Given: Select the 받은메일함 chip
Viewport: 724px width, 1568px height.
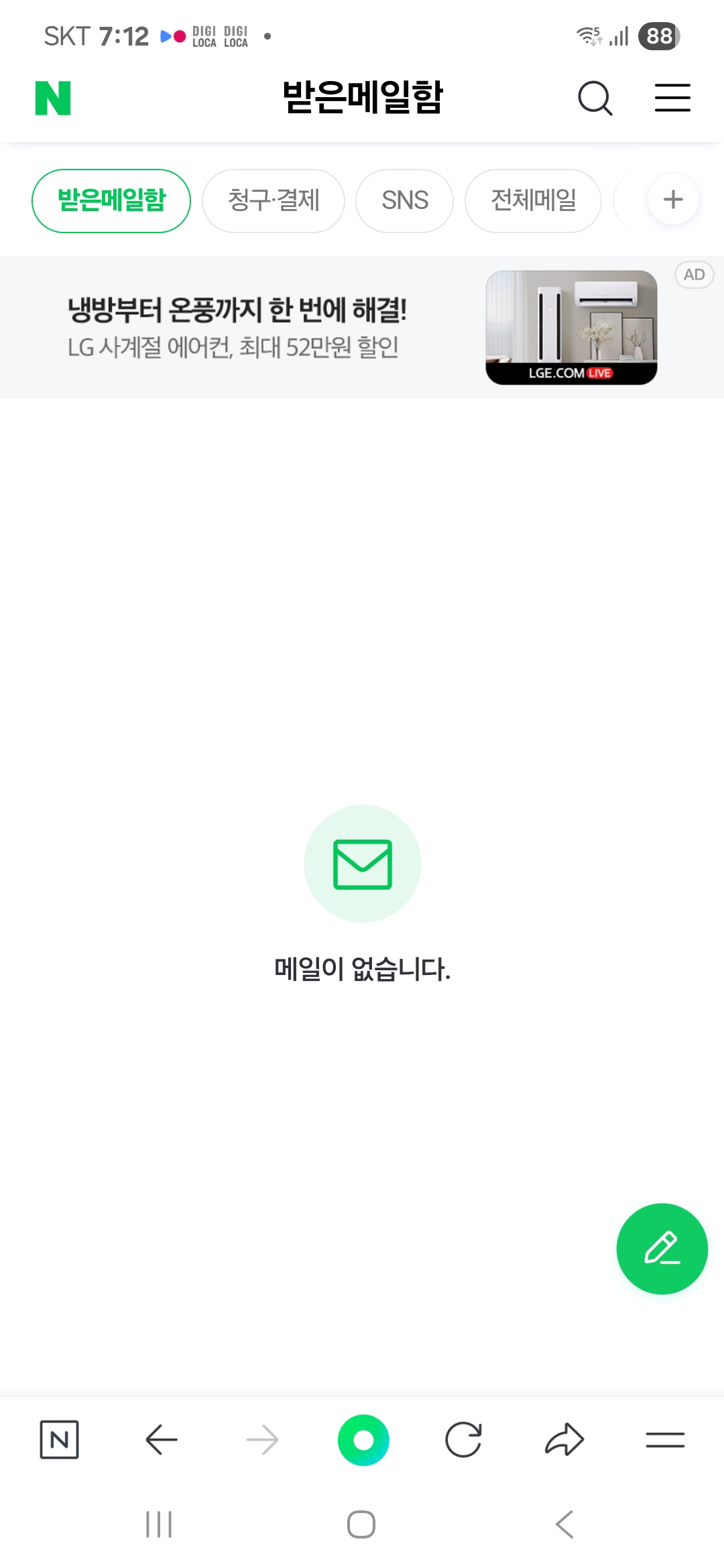Looking at the screenshot, I should click(111, 200).
